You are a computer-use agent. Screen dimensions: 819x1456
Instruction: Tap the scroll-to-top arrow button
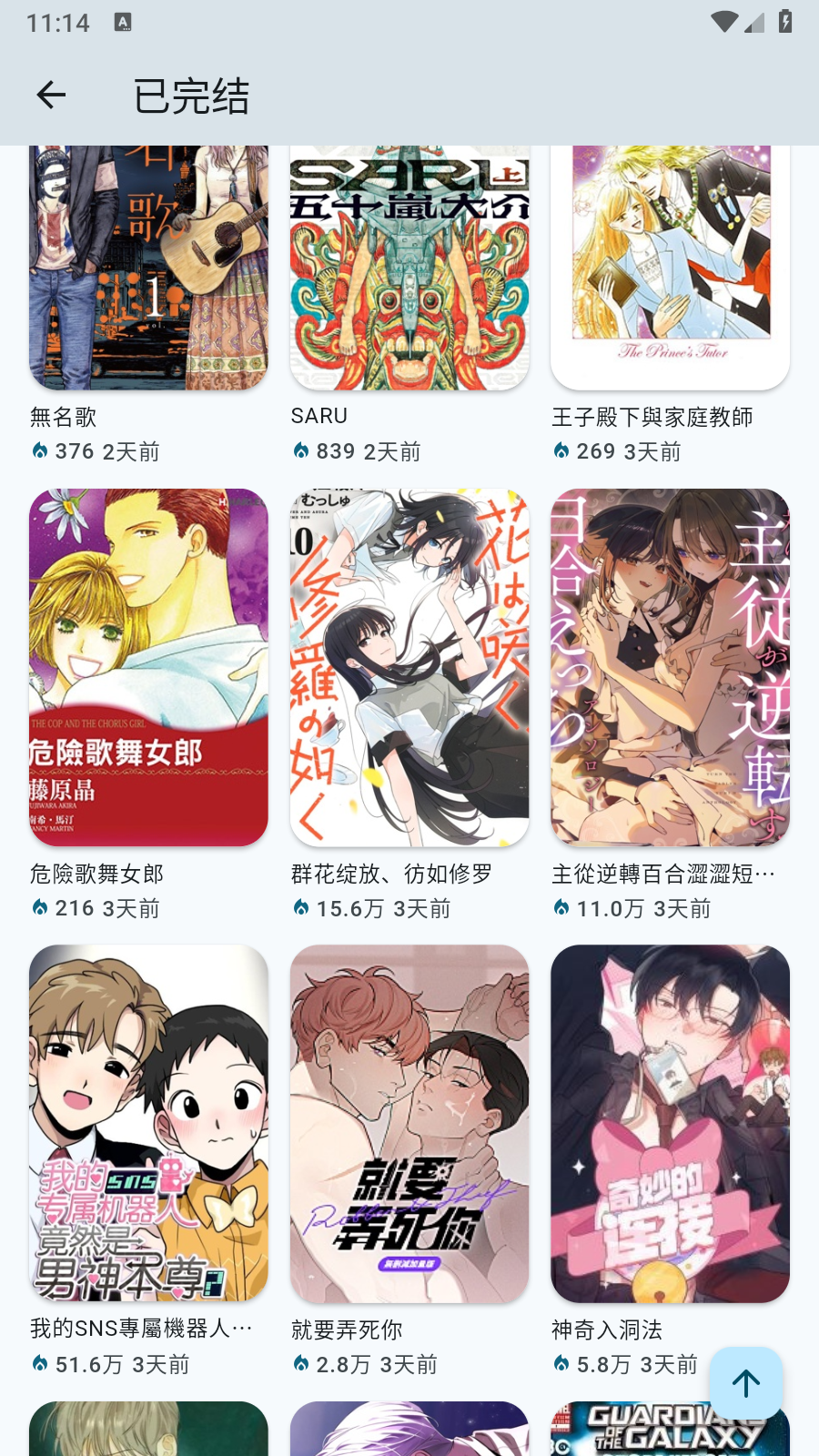point(746,1383)
